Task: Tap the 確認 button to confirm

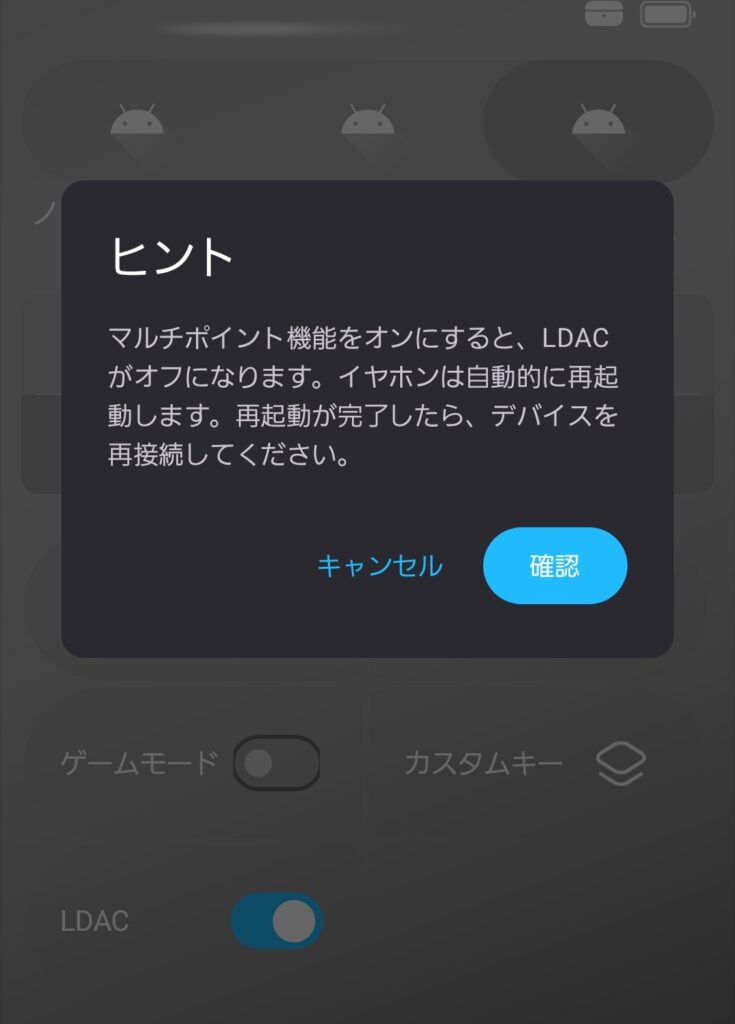Action: [x=555, y=566]
